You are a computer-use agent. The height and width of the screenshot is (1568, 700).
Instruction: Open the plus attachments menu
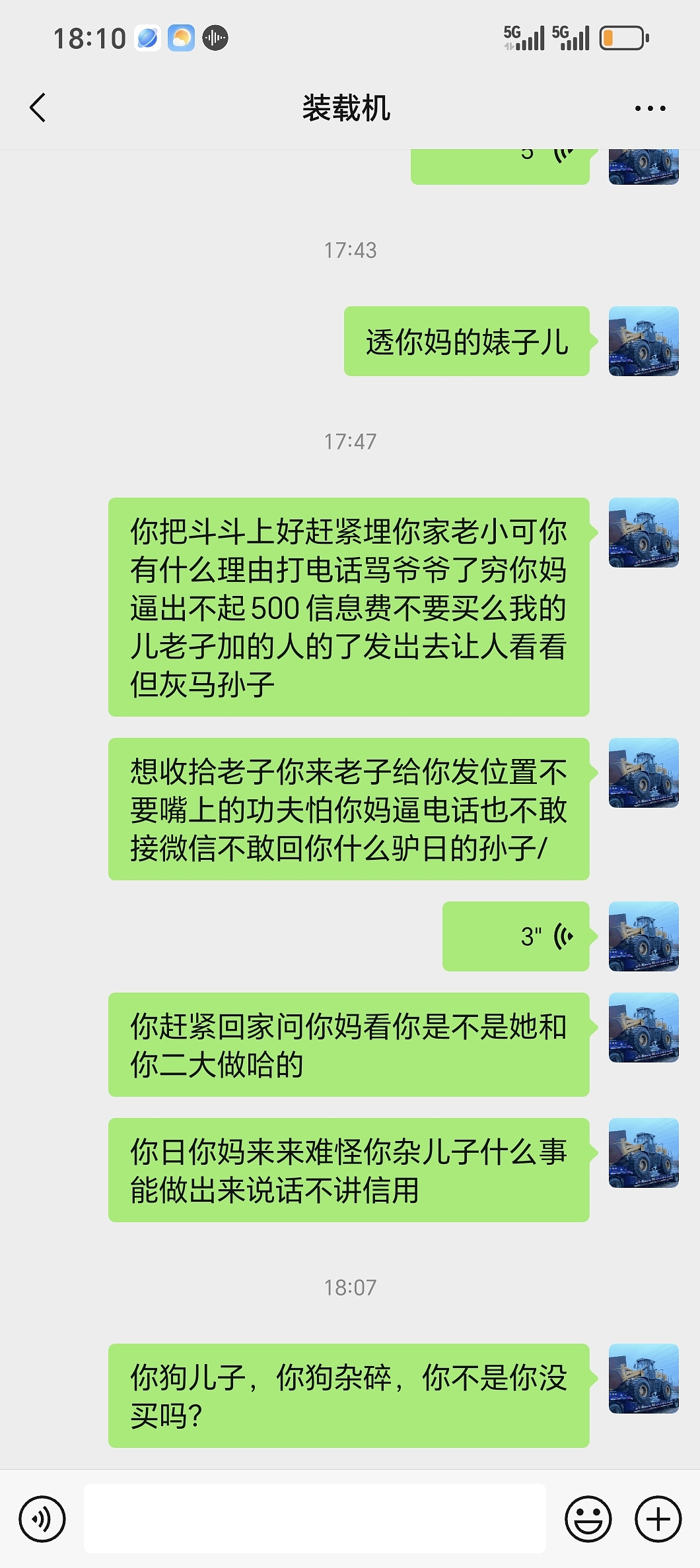click(658, 1519)
